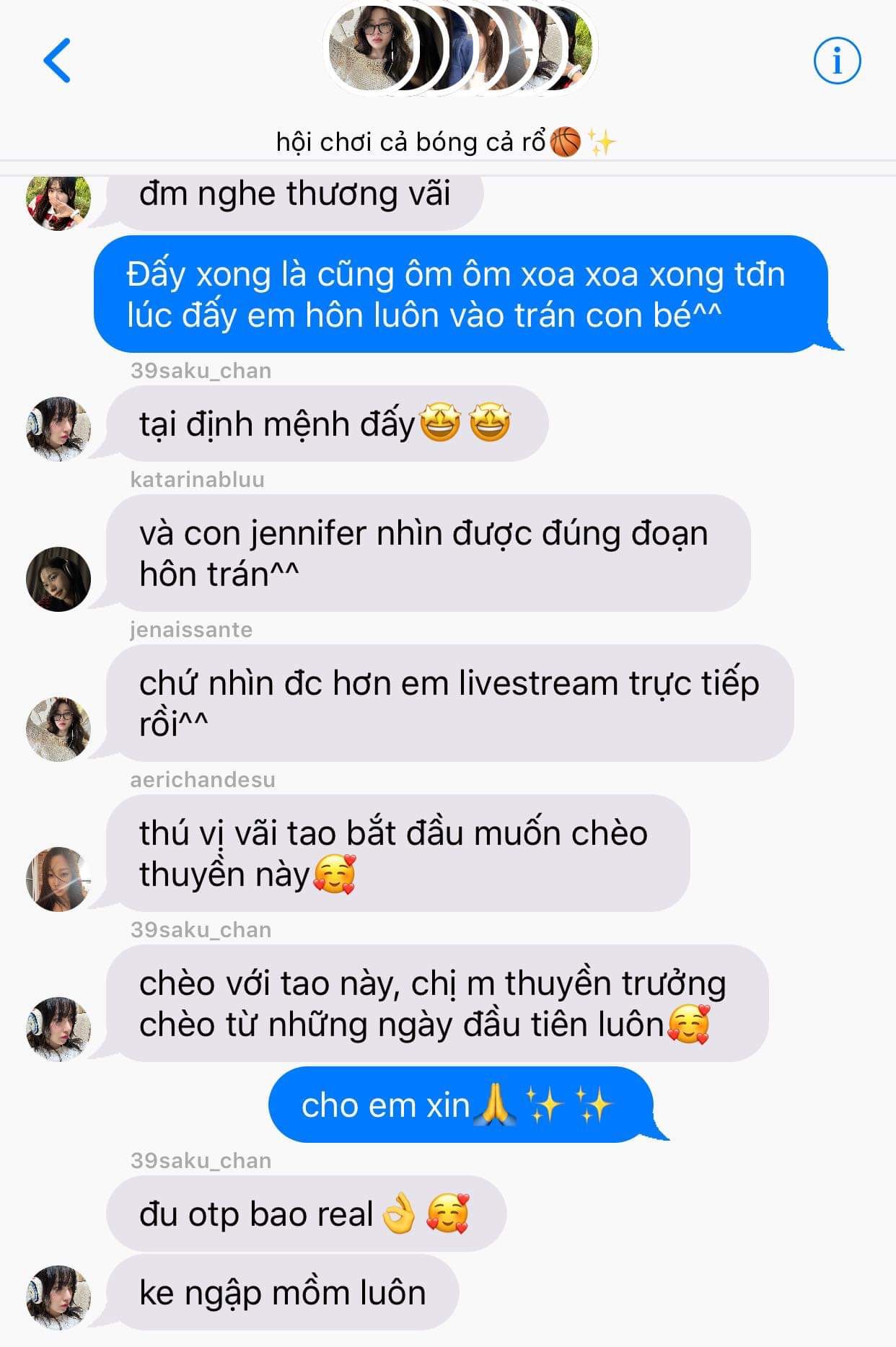
Task: Open the conversation info button
Action: click(x=837, y=61)
